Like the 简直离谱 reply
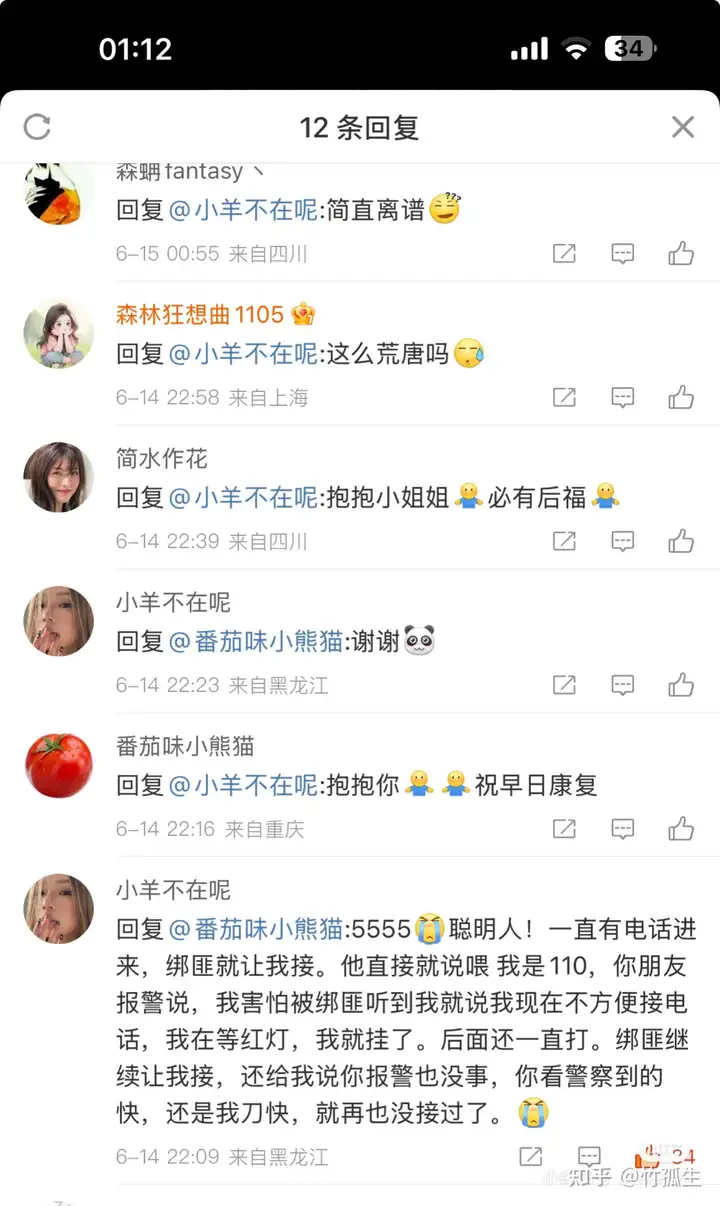 [x=681, y=253]
